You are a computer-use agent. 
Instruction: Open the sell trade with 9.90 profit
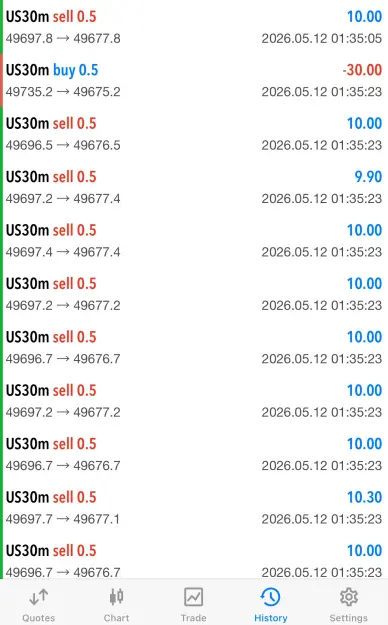pos(194,187)
